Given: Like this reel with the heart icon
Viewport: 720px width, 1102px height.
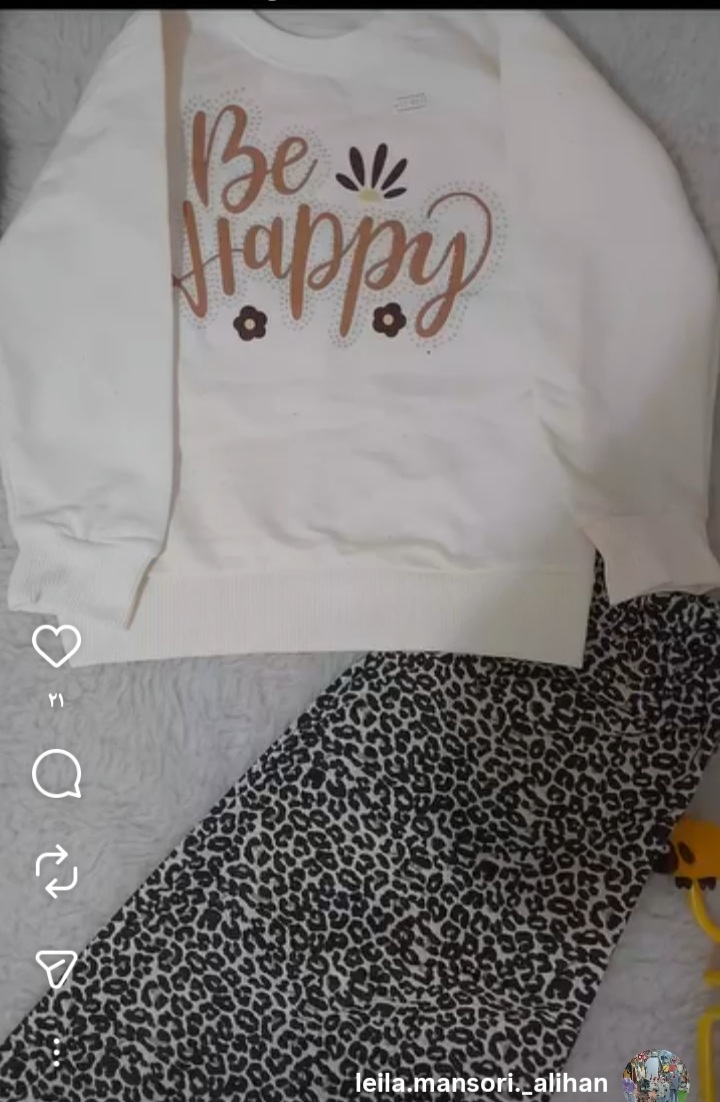Looking at the screenshot, I should pyautogui.click(x=56, y=646).
